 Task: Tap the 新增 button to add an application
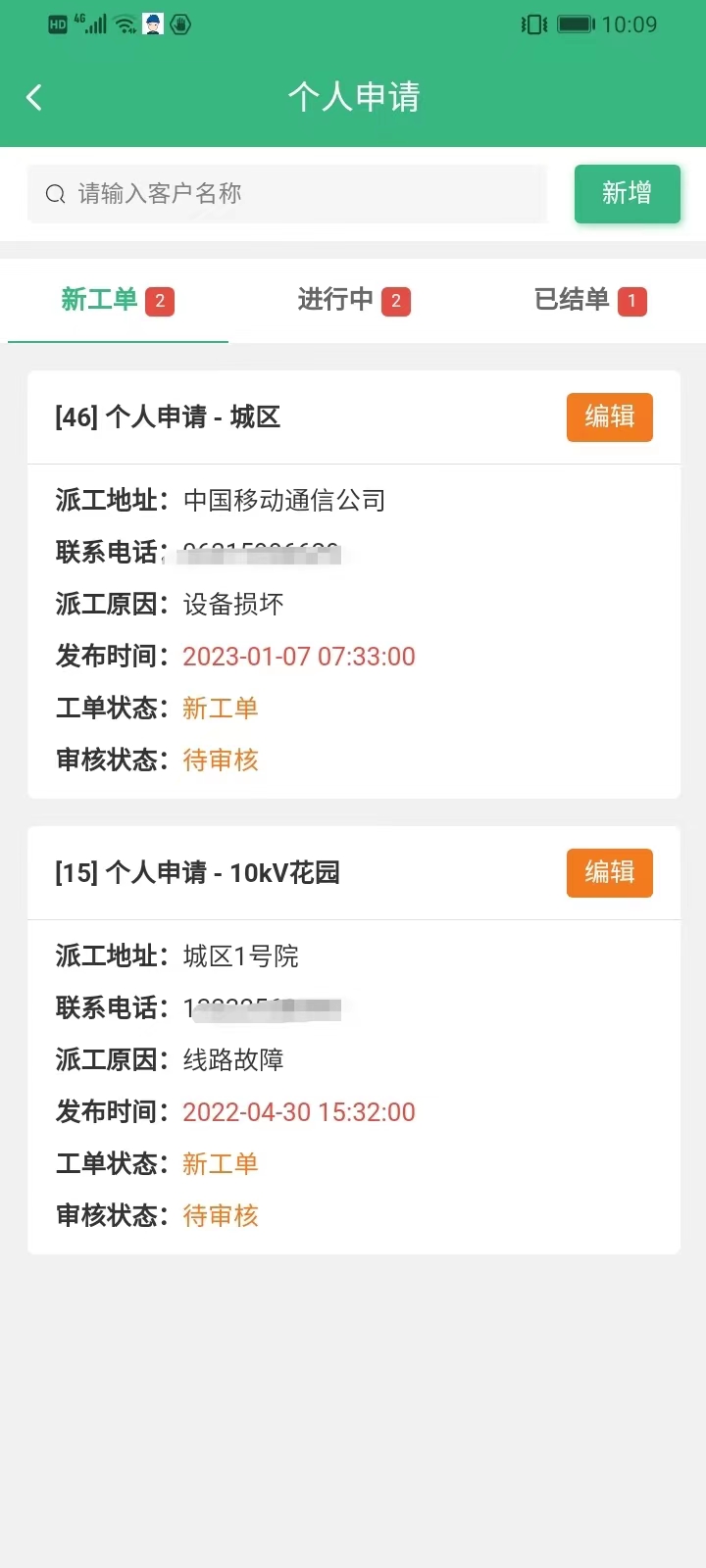[x=627, y=194]
